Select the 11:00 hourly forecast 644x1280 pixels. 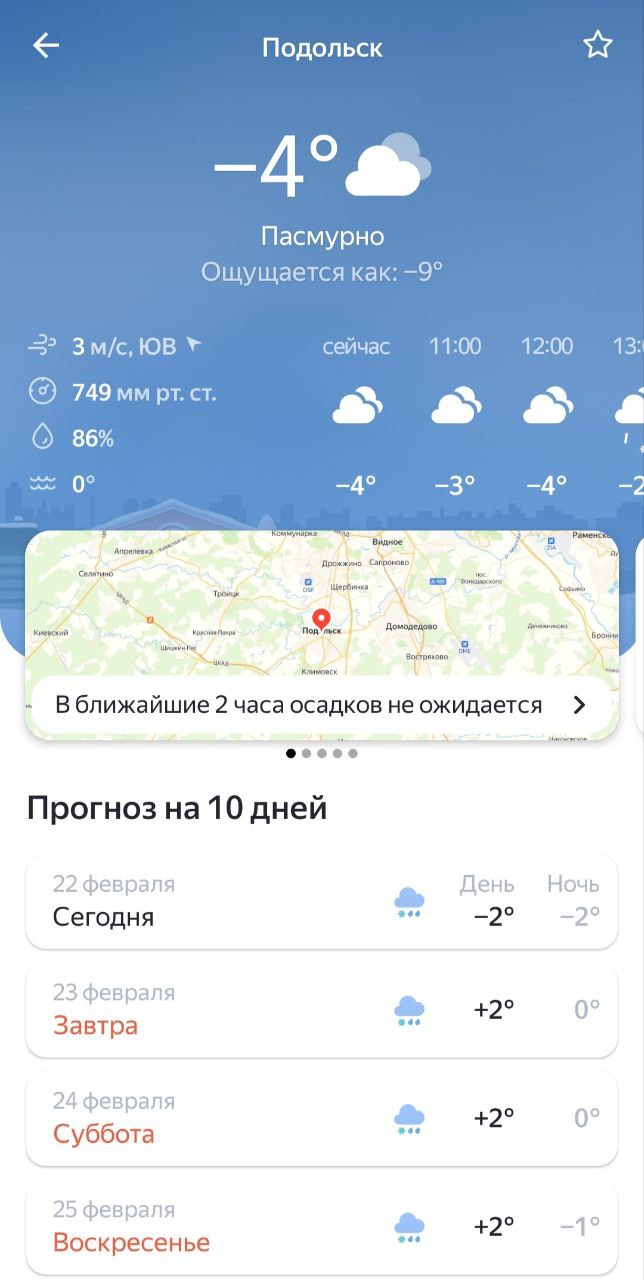click(x=455, y=415)
